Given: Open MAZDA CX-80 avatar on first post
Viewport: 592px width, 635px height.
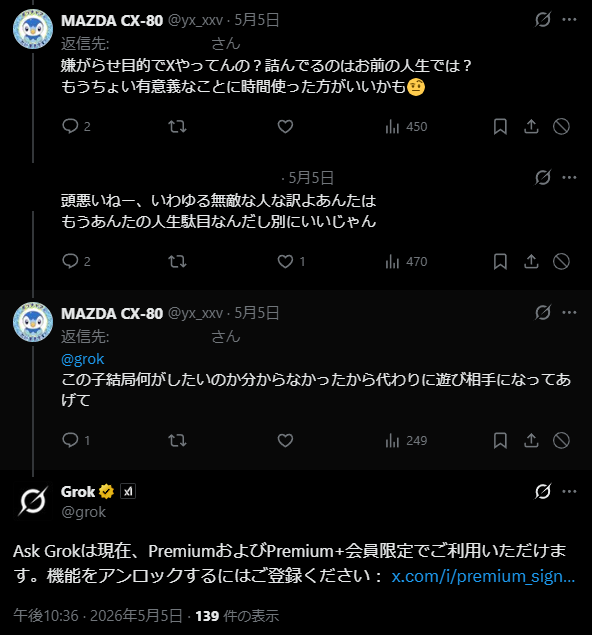Looking at the screenshot, I should (33, 29).
